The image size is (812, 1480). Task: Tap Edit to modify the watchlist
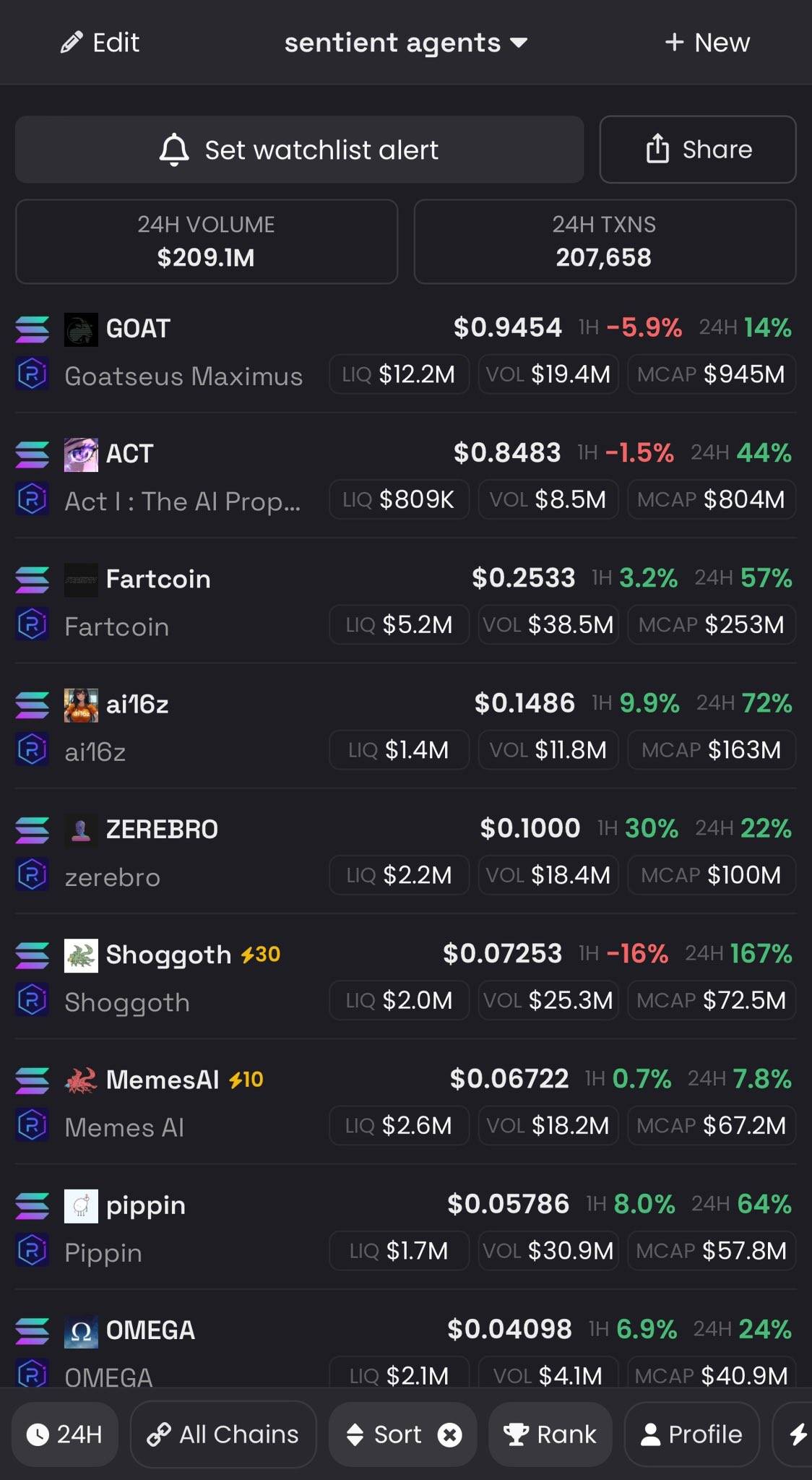click(100, 43)
